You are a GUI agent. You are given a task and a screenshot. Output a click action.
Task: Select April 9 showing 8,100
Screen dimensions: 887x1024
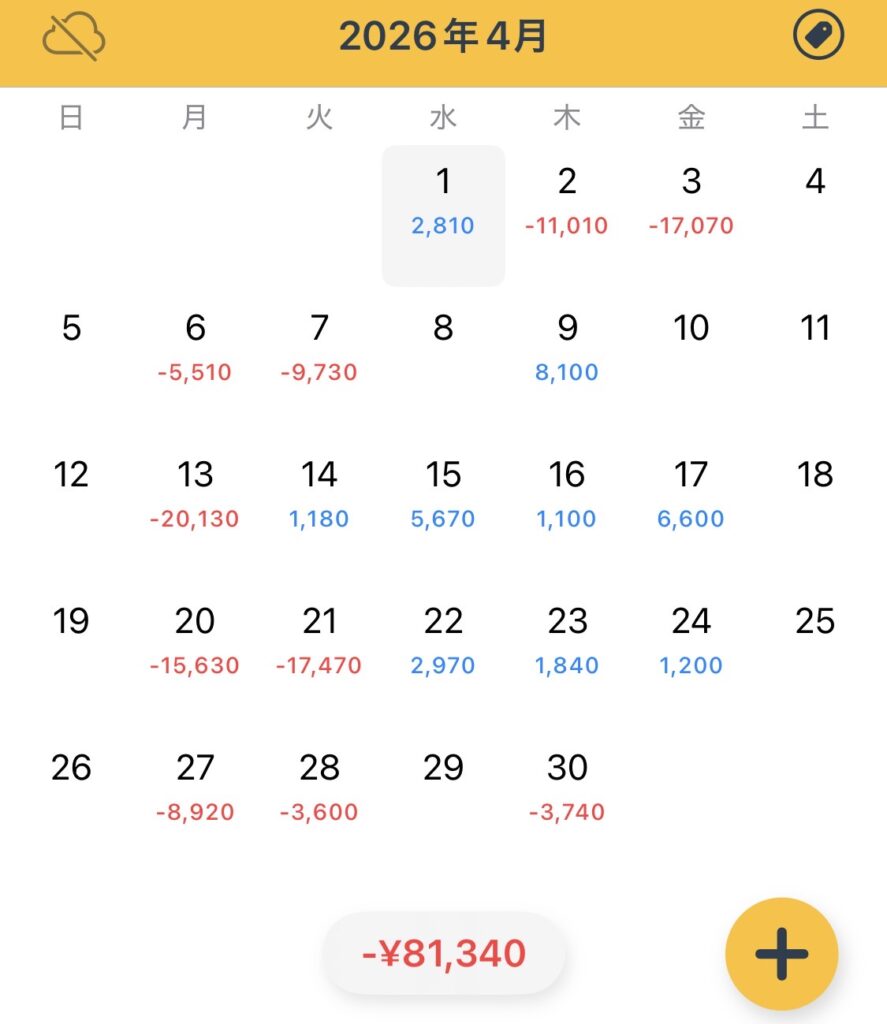(x=567, y=362)
